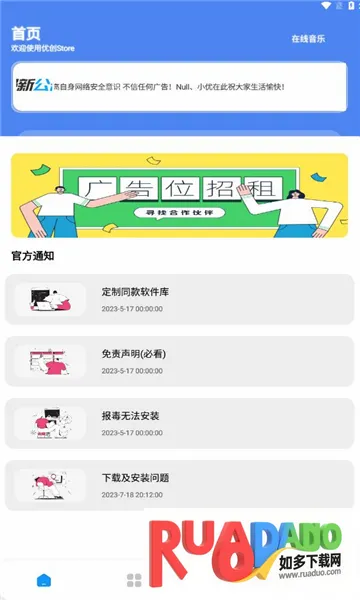360x600 pixels.
Task: Read the 免责声明(必看) disclaimer notice
Action: click(x=179, y=361)
